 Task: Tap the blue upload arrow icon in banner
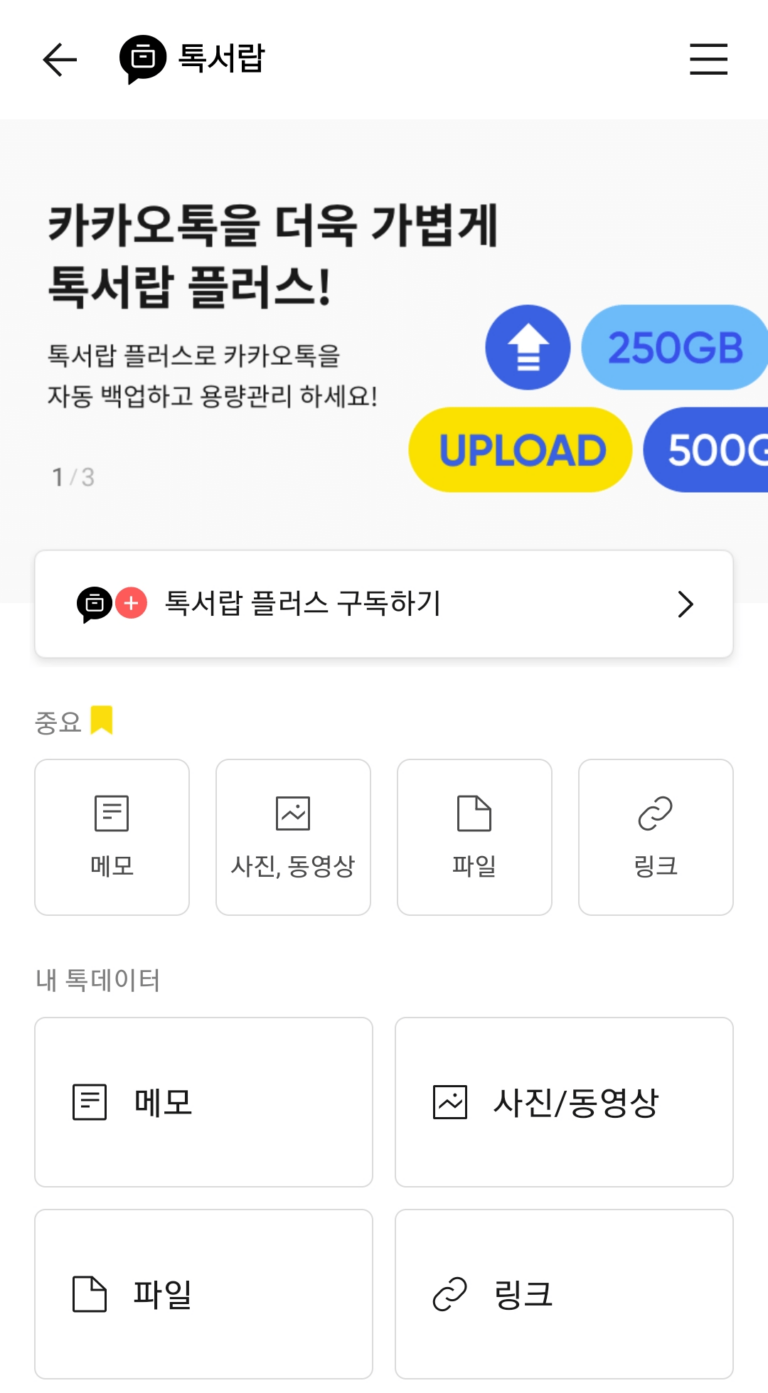(527, 346)
